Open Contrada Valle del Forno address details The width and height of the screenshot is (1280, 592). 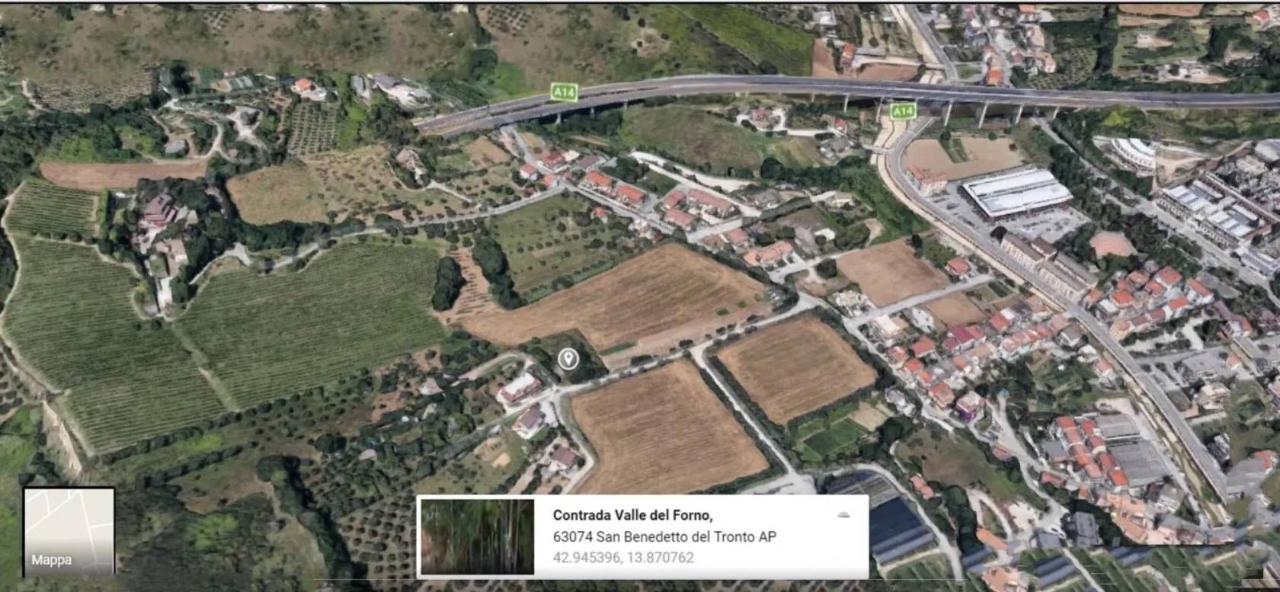click(633, 515)
